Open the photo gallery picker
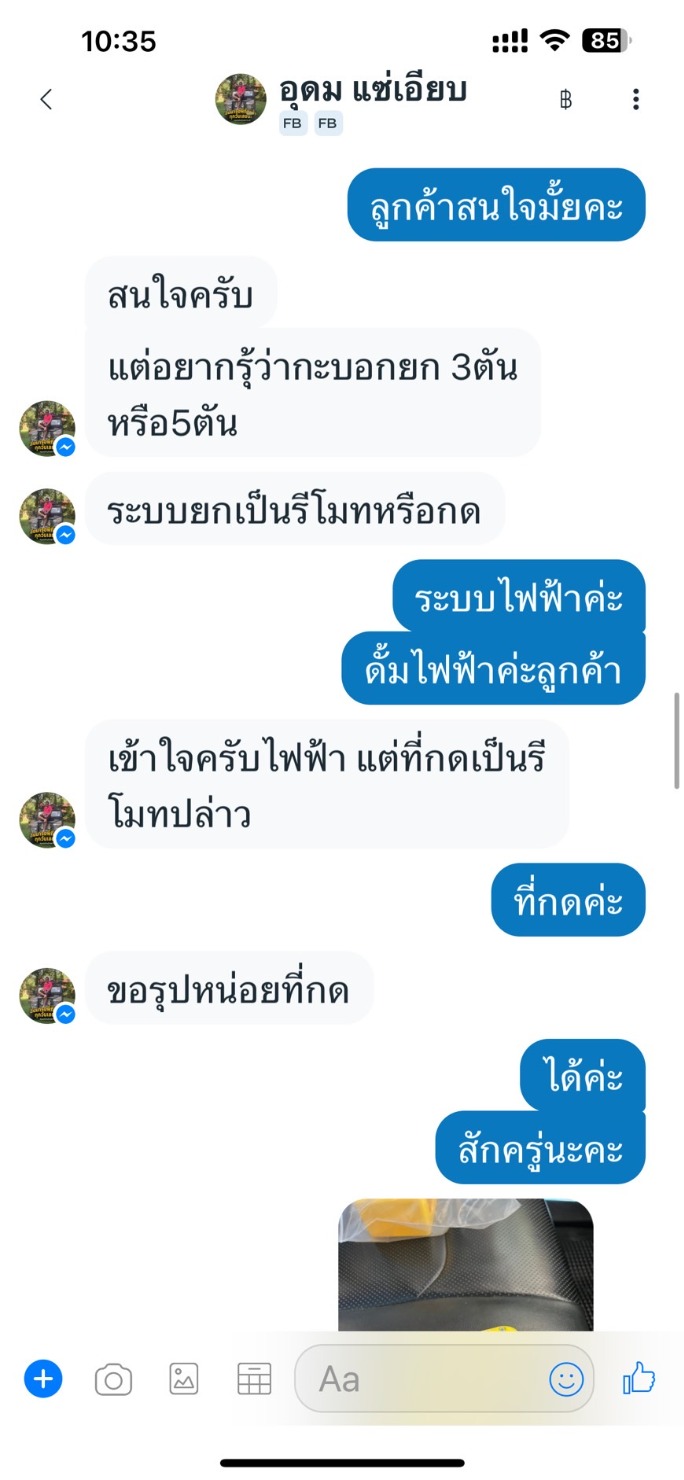Viewport: 684px width, 1480px height. point(184,1380)
